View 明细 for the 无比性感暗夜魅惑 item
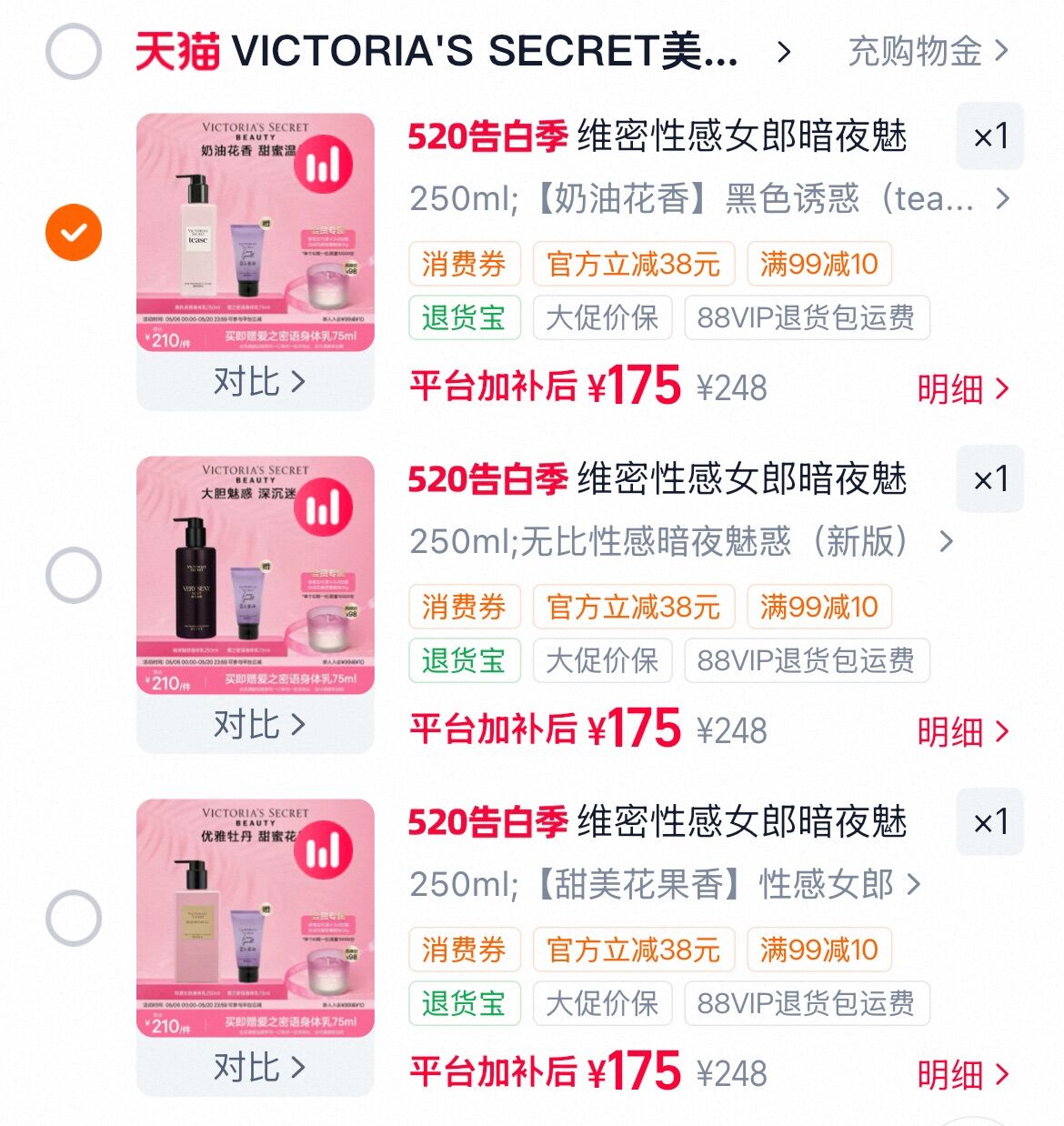 [963, 732]
